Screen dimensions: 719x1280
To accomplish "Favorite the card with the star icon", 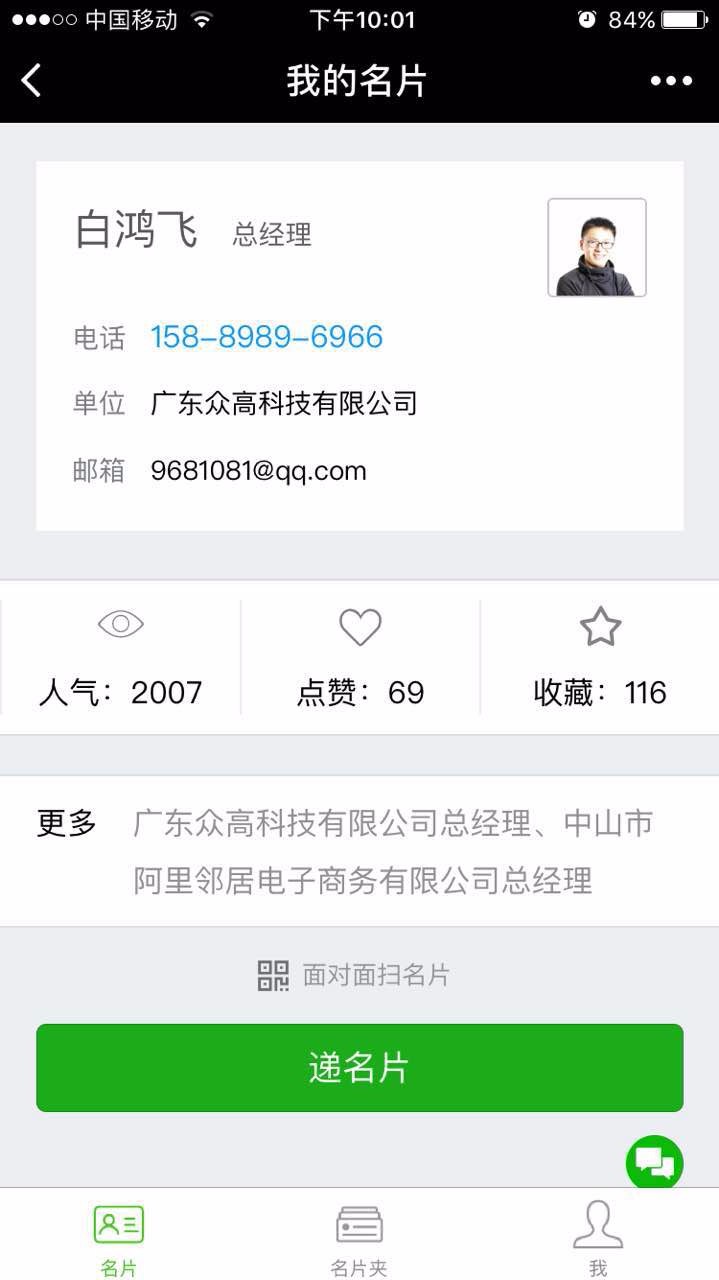I will coord(600,628).
